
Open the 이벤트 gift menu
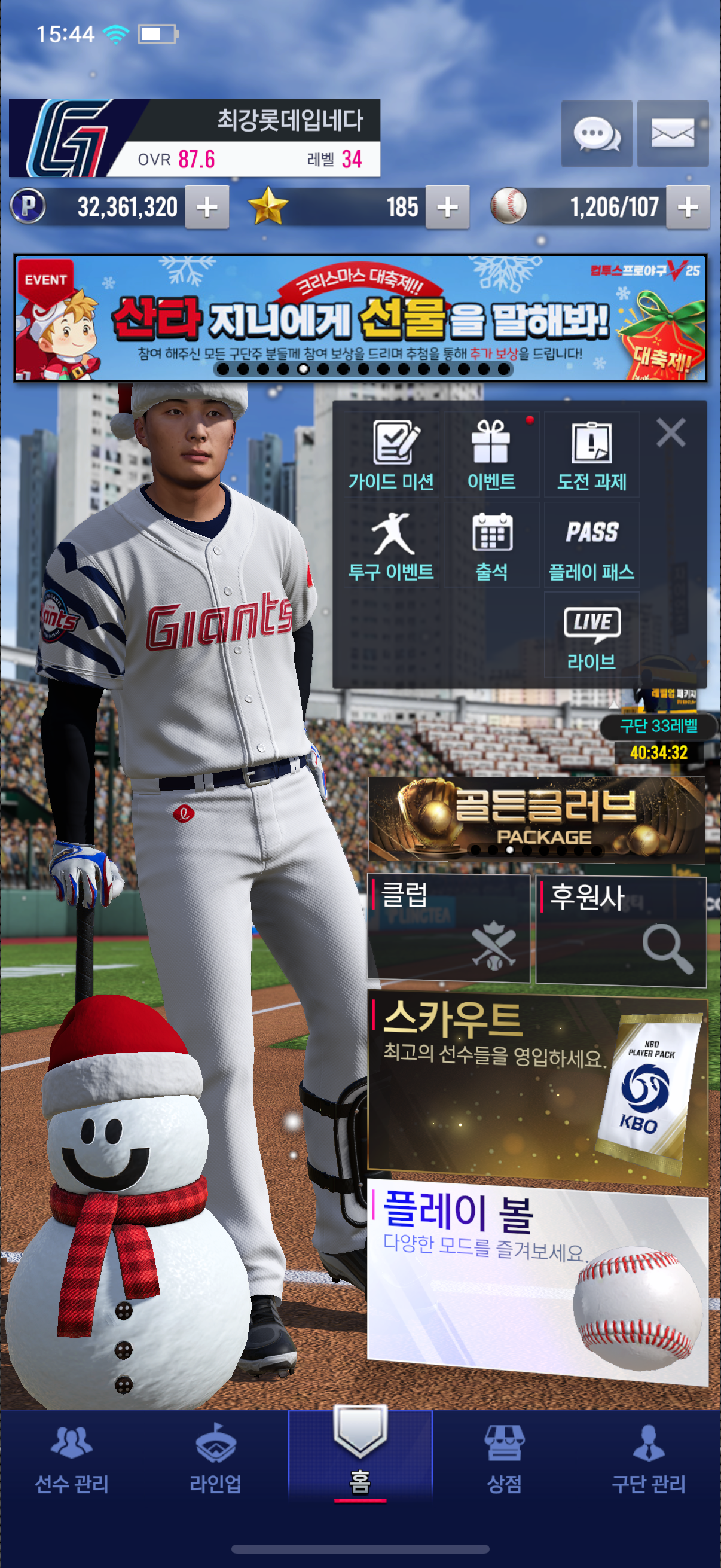[491, 454]
